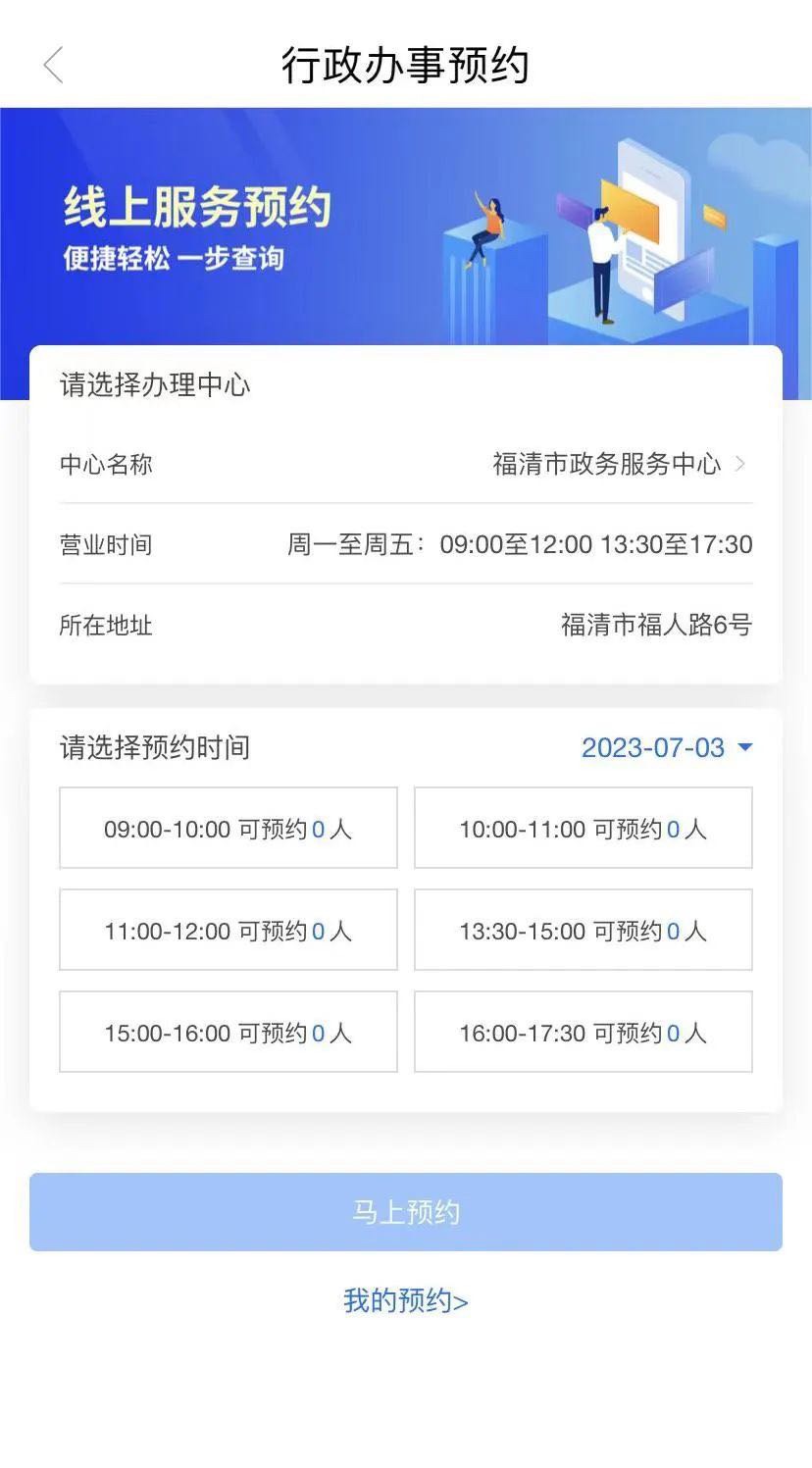The width and height of the screenshot is (812, 1468).
Task: Select the 09:00-10:00 time slot
Action: [228, 829]
